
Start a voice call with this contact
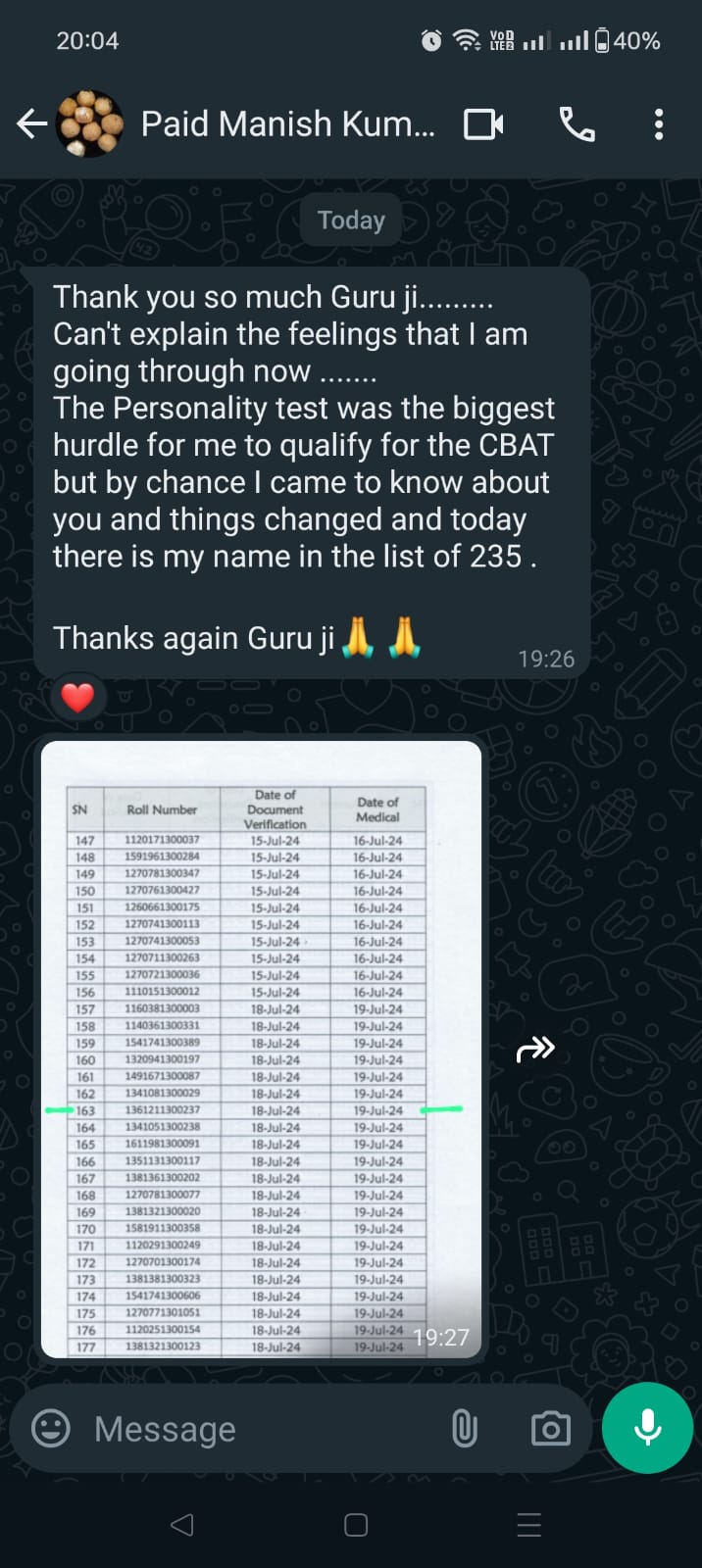tap(577, 124)
